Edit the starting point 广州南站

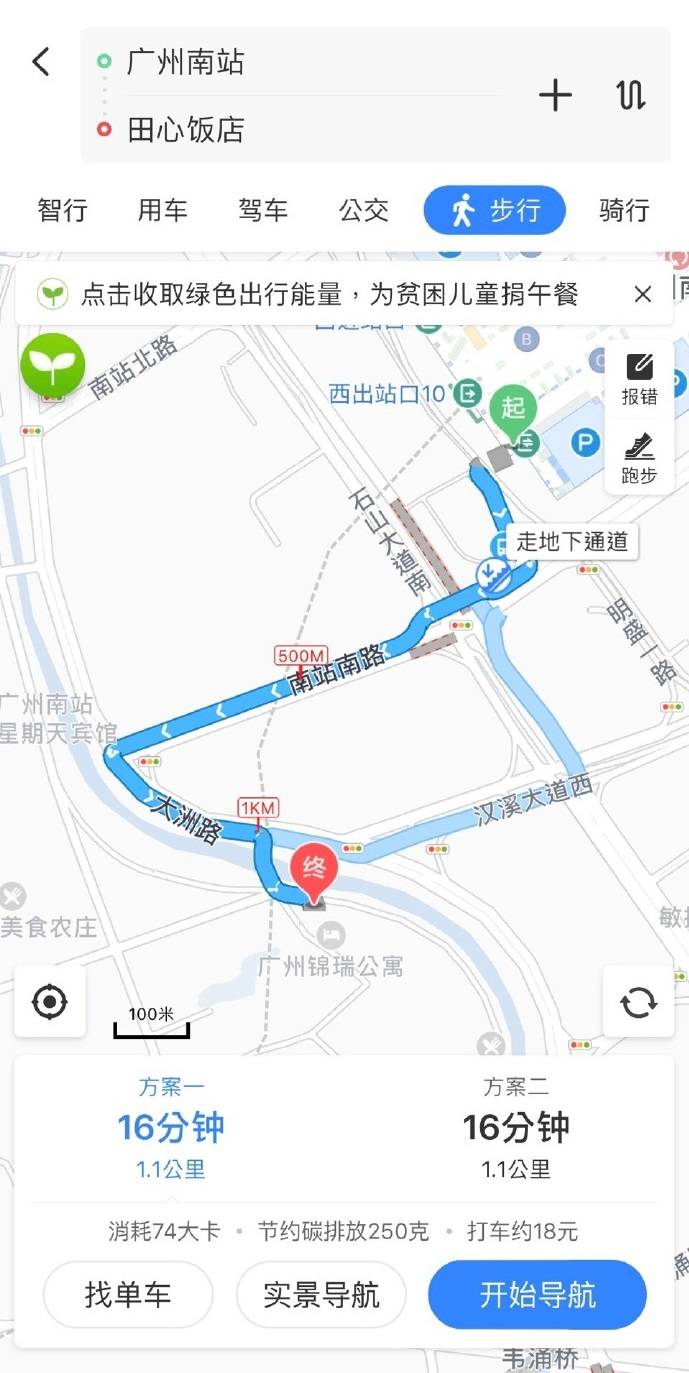point(186,62)
